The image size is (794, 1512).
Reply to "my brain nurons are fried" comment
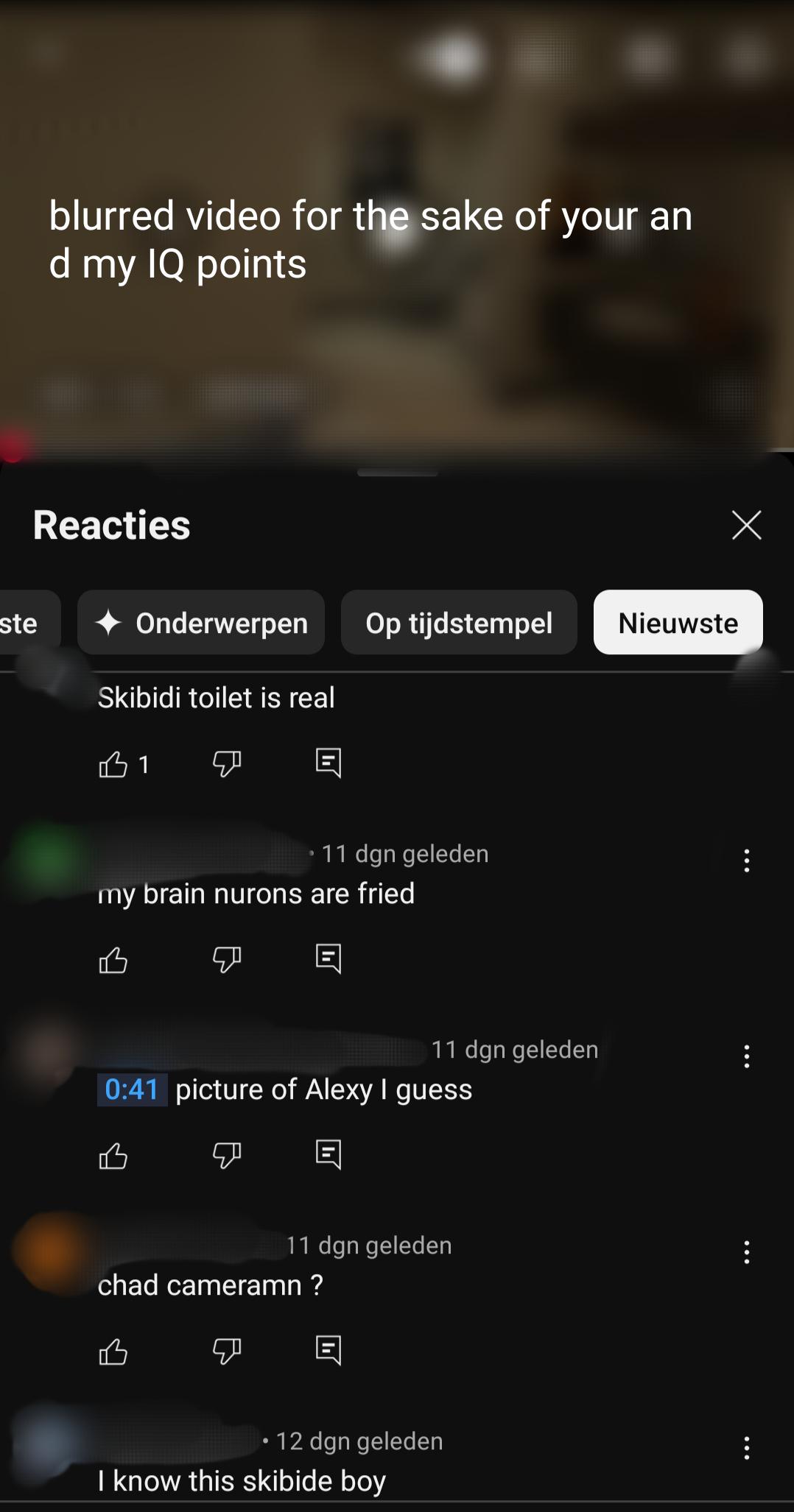pos(329,959)
